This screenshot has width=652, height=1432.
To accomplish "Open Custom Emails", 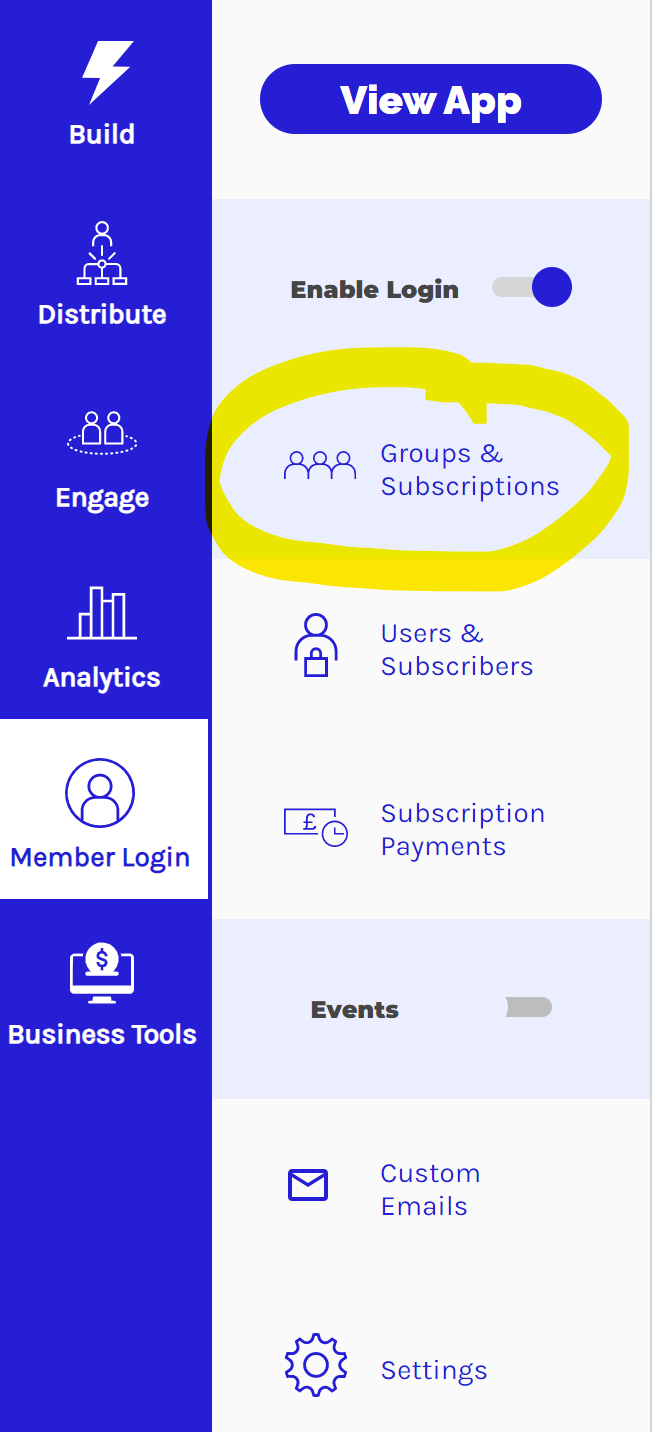I will point(430,1190).
